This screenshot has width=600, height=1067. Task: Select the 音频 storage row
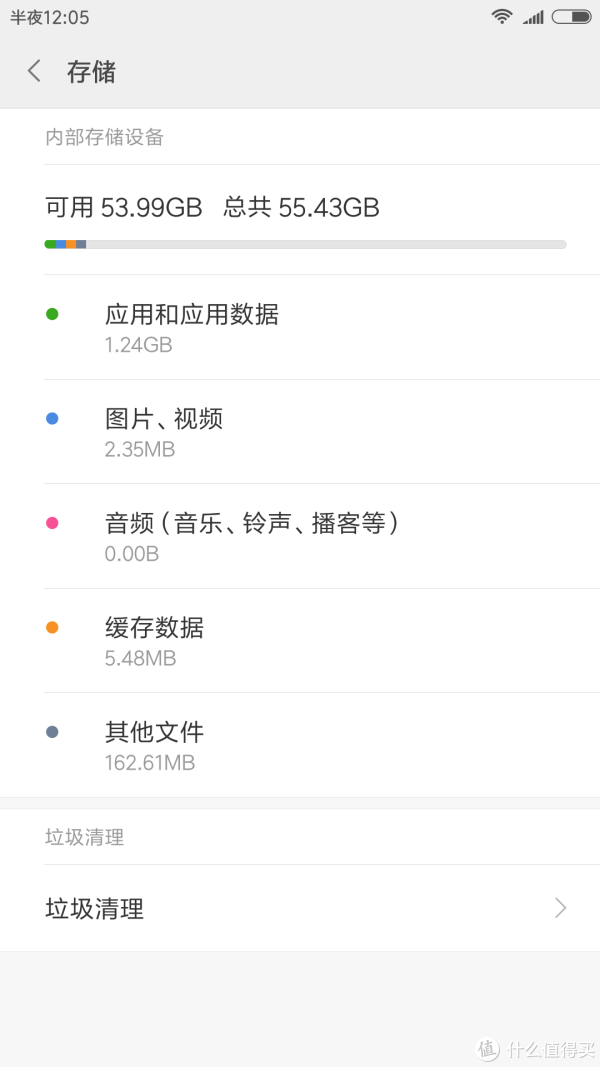(300, 536)
